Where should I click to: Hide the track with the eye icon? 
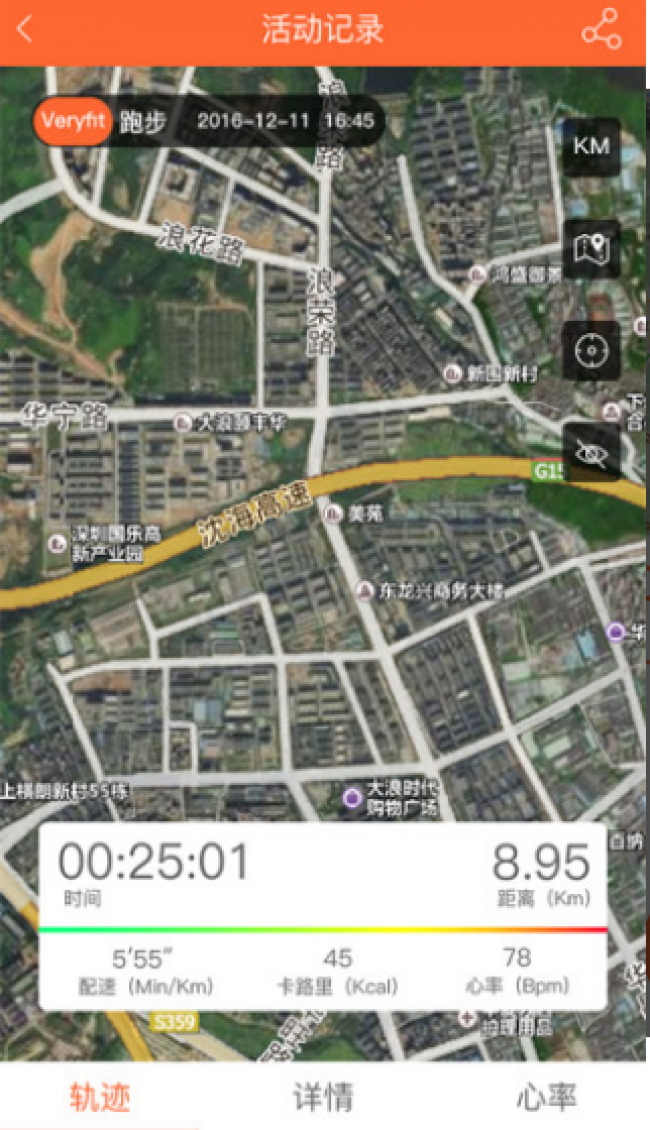[x=592, y=453]
